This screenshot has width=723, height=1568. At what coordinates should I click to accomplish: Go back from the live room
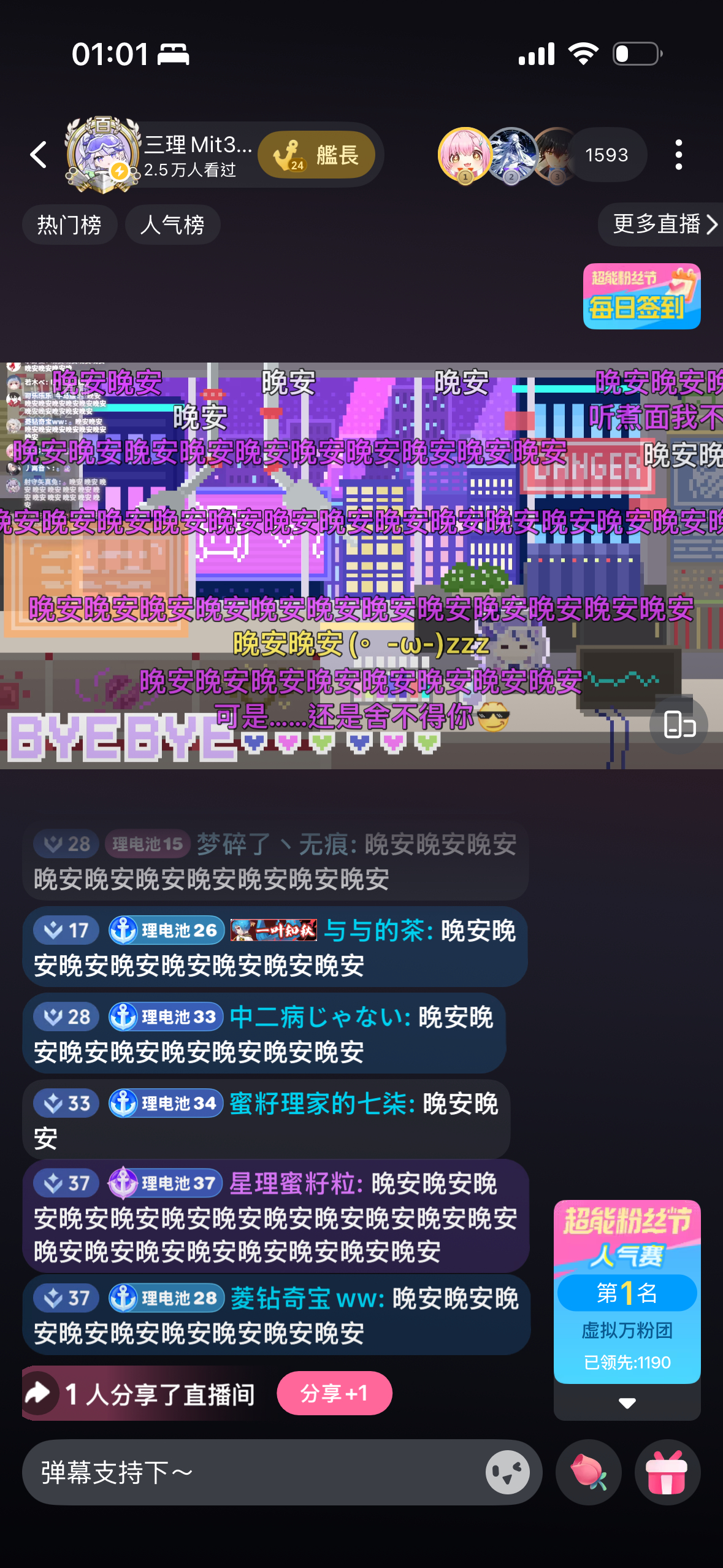tap(39, 155)
